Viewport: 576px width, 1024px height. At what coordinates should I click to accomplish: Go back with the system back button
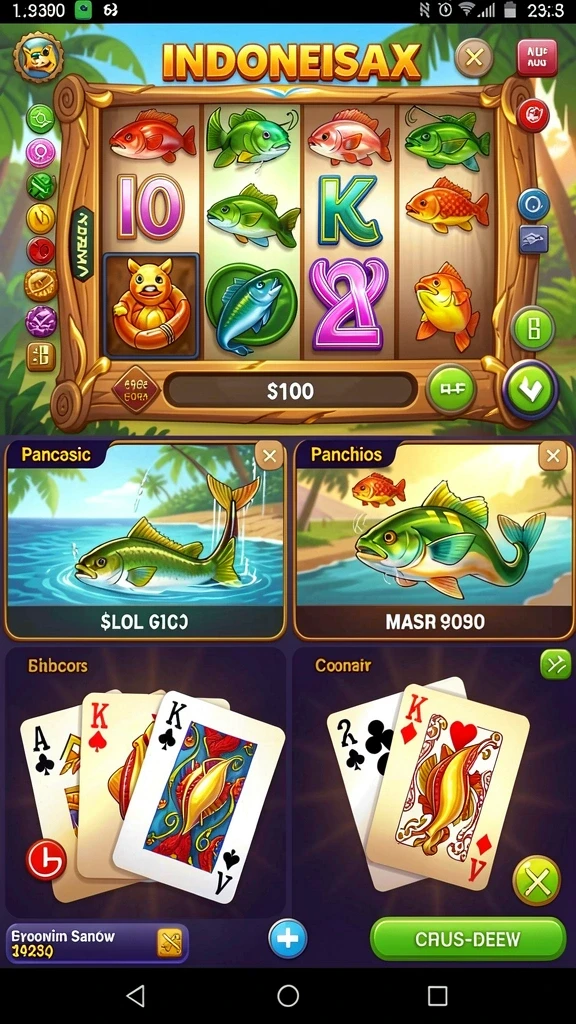point(135,996)
